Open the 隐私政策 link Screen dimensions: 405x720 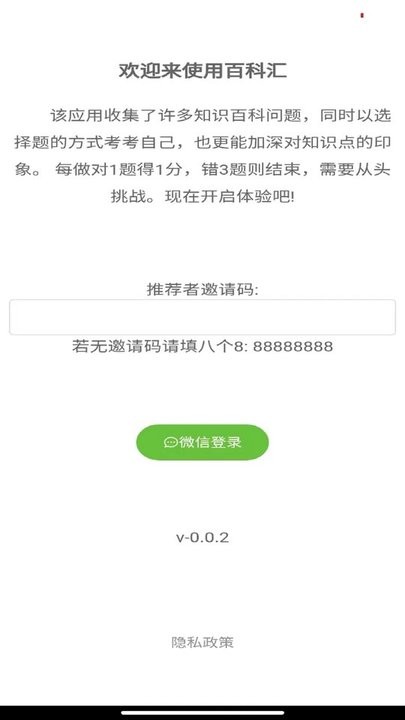point(202,642)
